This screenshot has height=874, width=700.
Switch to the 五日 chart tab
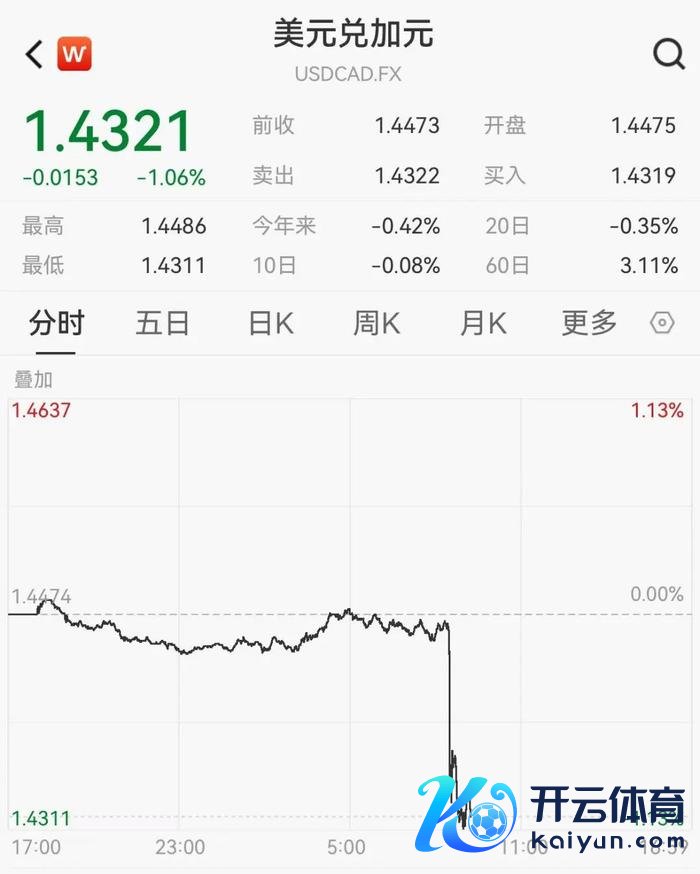[162, 324]
